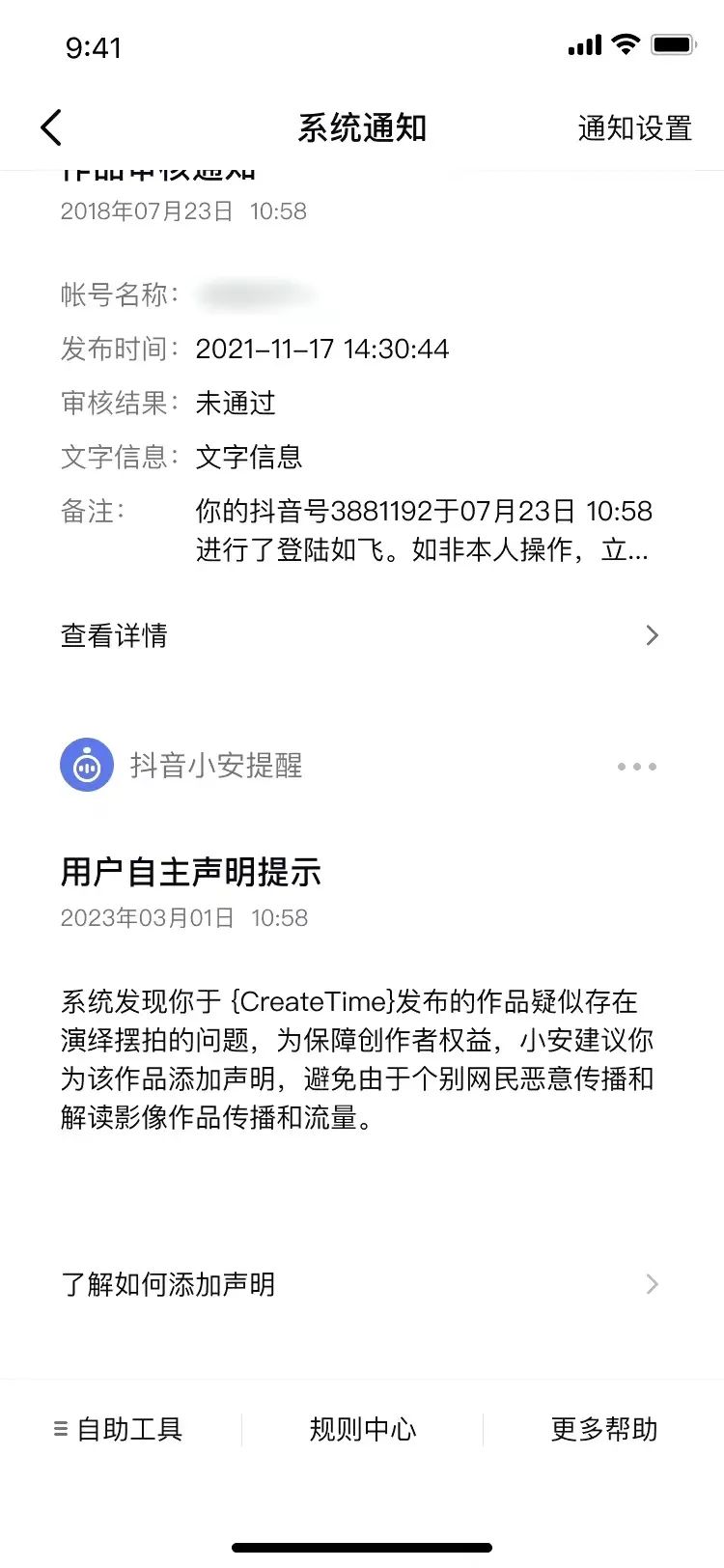The width and height of the screenshot is (724, 1568).
Task: Open the three-dot menu beside 抖音小安提醒
Action: coord(636,767)
